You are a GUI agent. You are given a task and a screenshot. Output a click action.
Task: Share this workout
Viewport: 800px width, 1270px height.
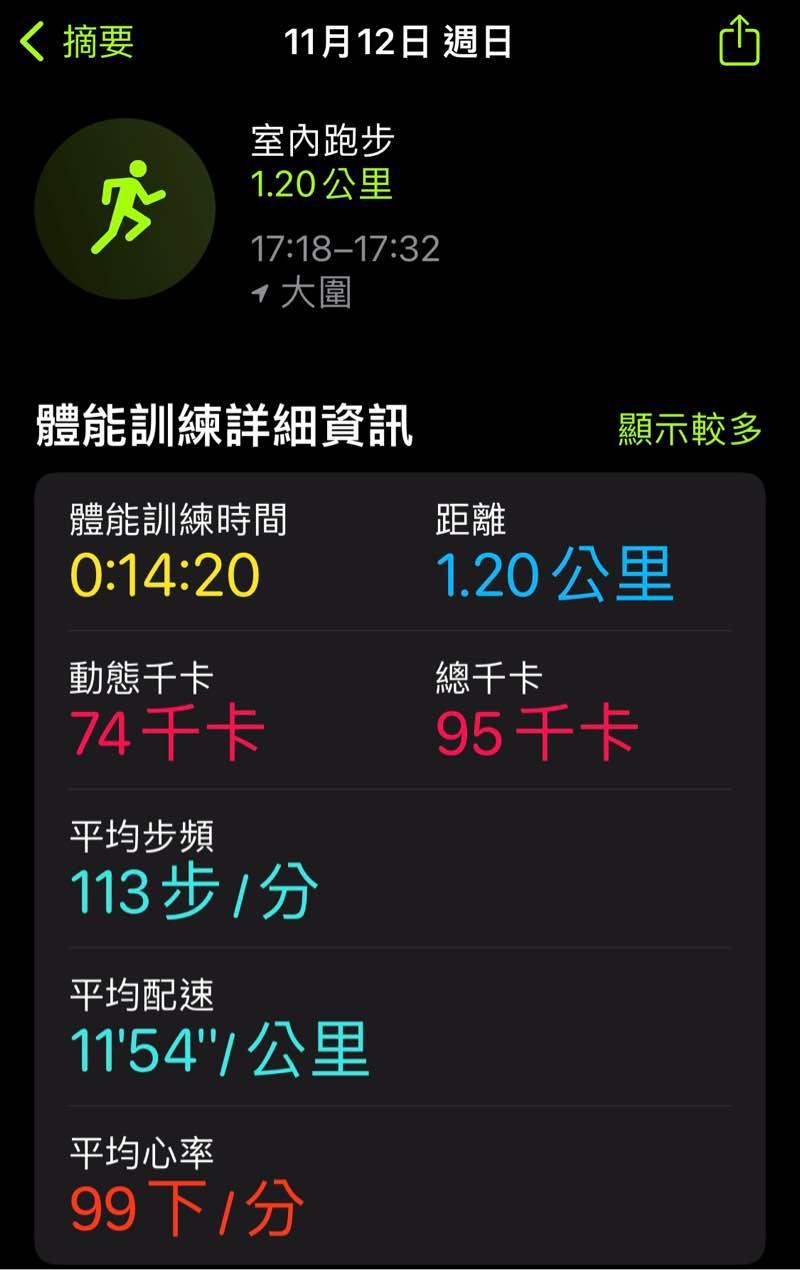pyautogui.click(x=739, y=42)
